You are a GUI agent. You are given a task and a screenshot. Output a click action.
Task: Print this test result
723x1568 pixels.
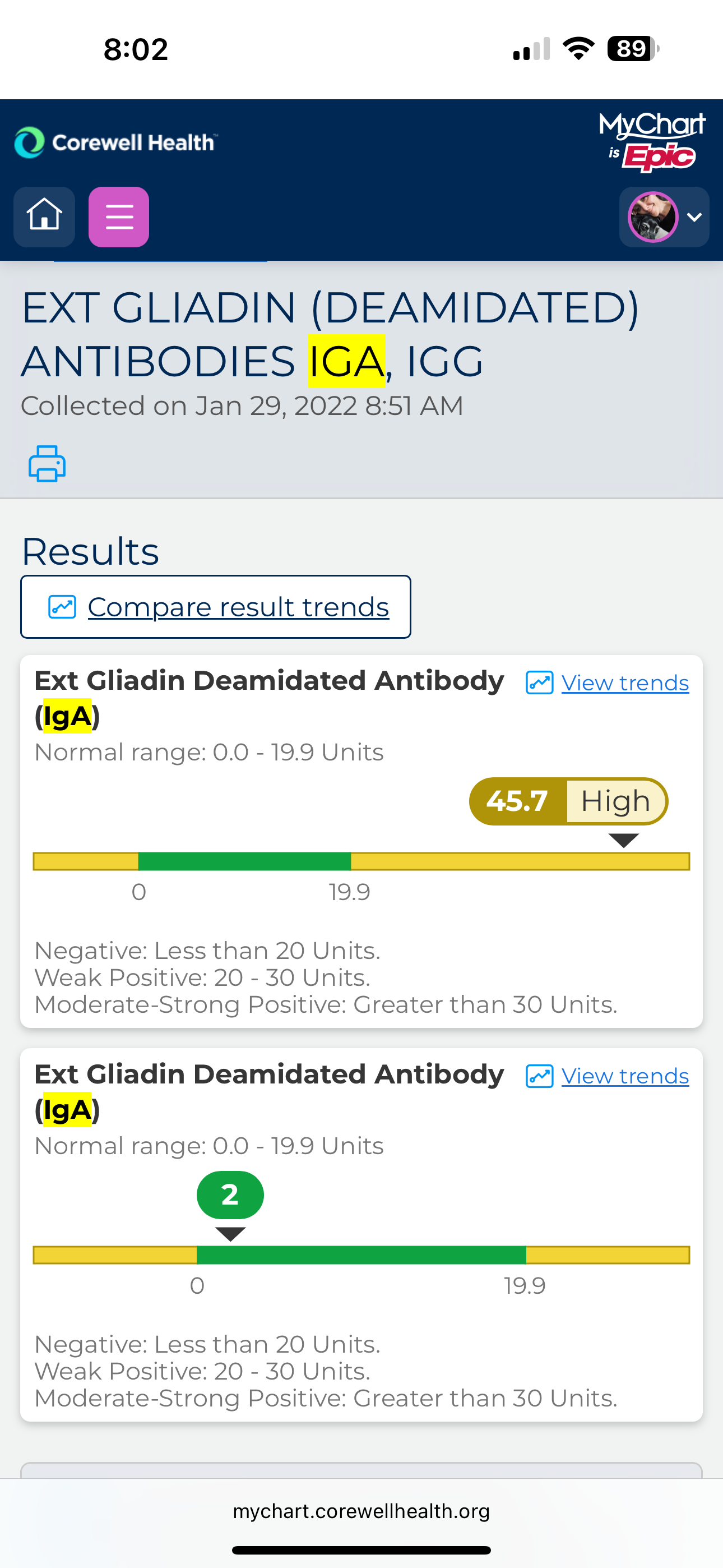tap(48, 464)
